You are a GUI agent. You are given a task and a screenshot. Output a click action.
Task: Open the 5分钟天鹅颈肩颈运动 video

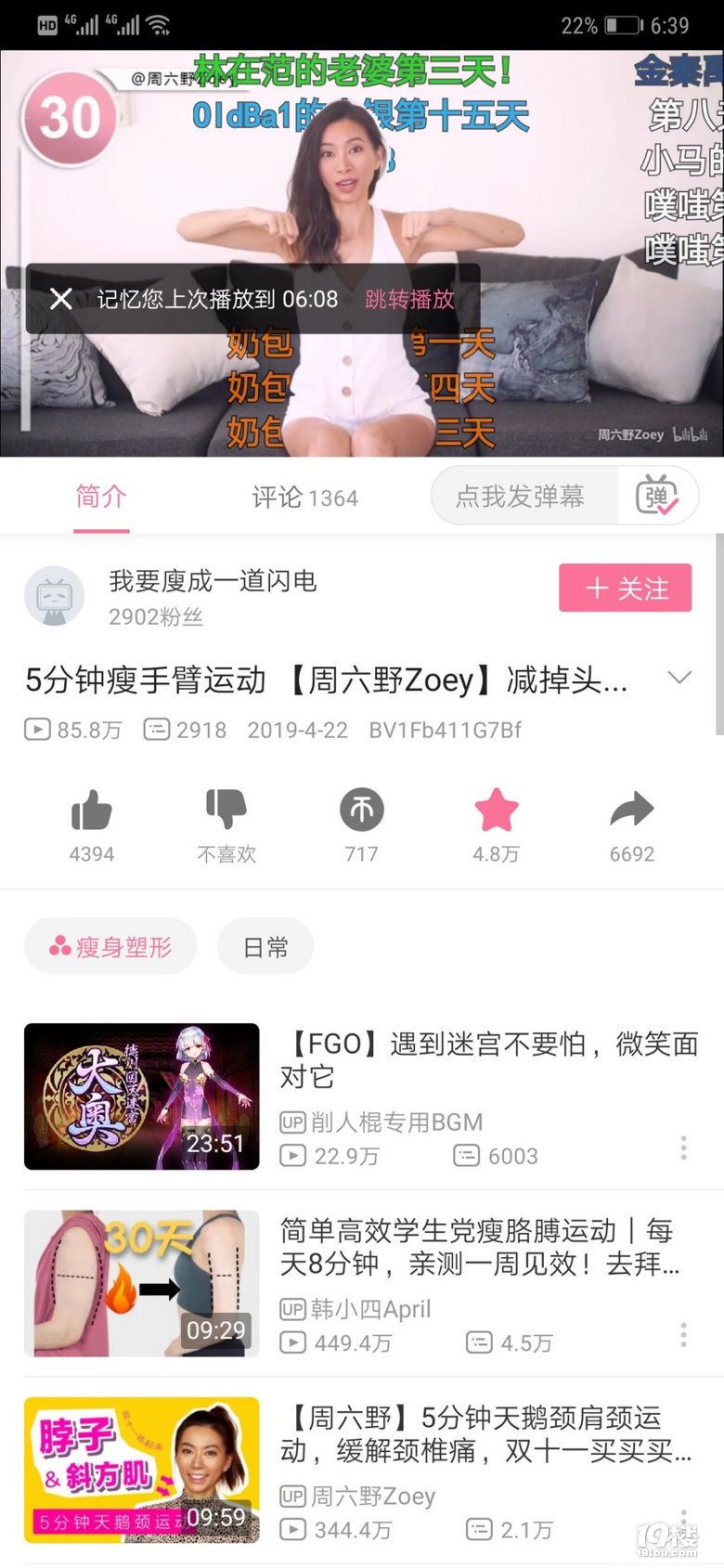(485, 1433)
